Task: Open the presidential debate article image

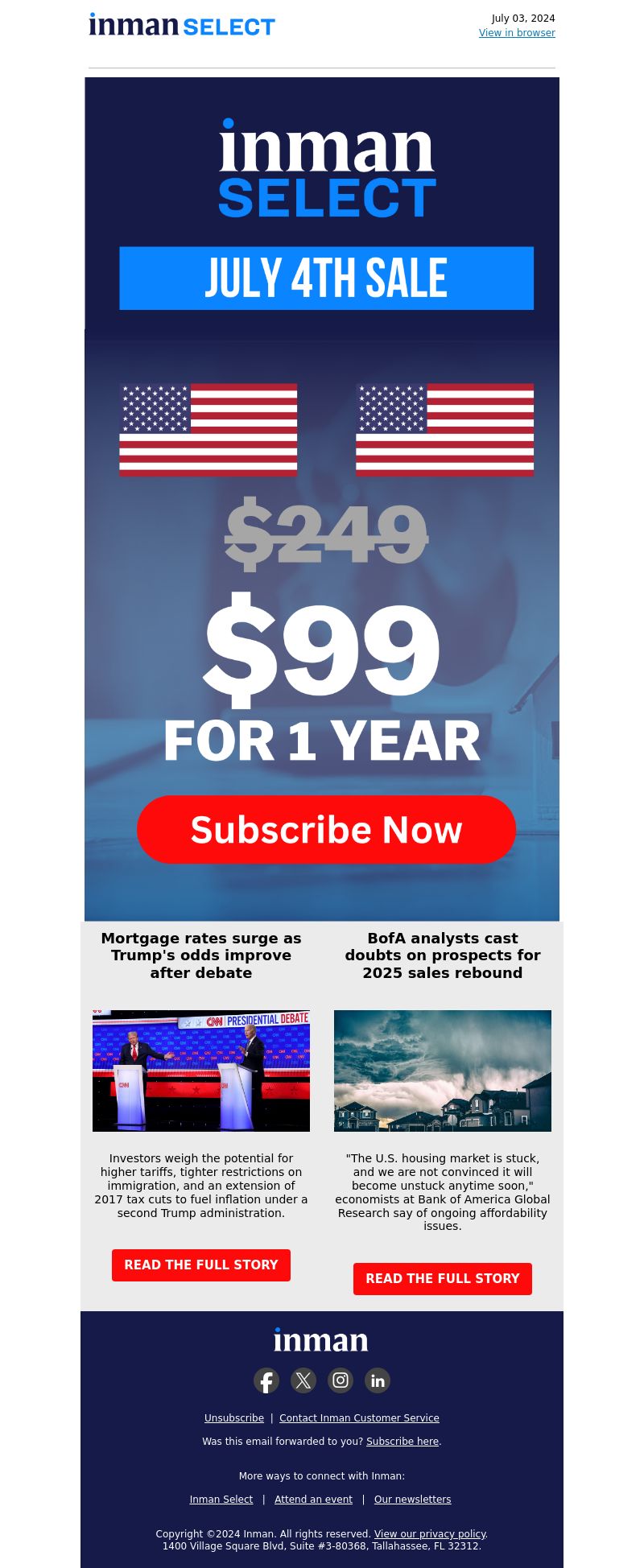Action: tap(201, 1071)
